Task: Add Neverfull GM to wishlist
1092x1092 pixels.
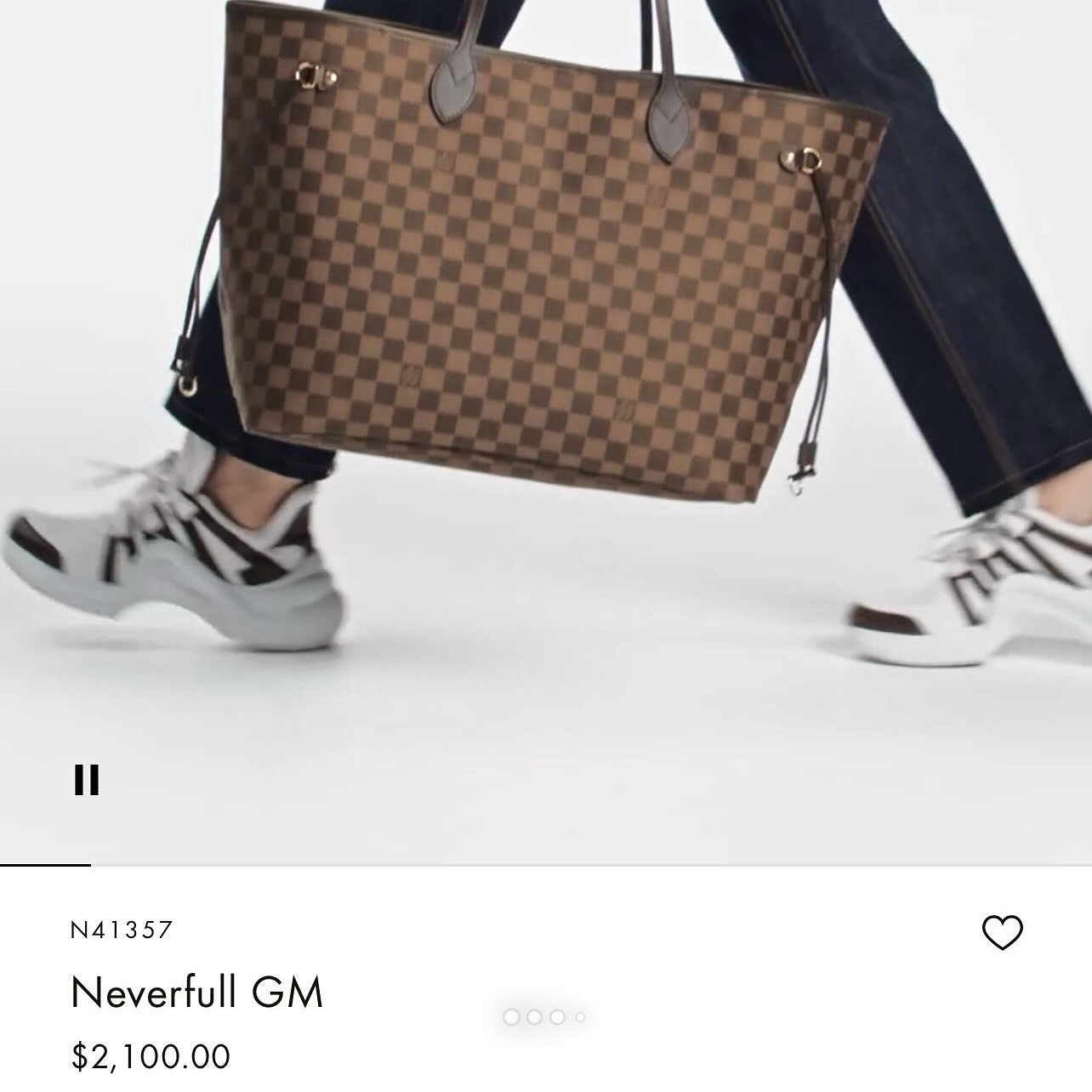Action: point(1002,932)
